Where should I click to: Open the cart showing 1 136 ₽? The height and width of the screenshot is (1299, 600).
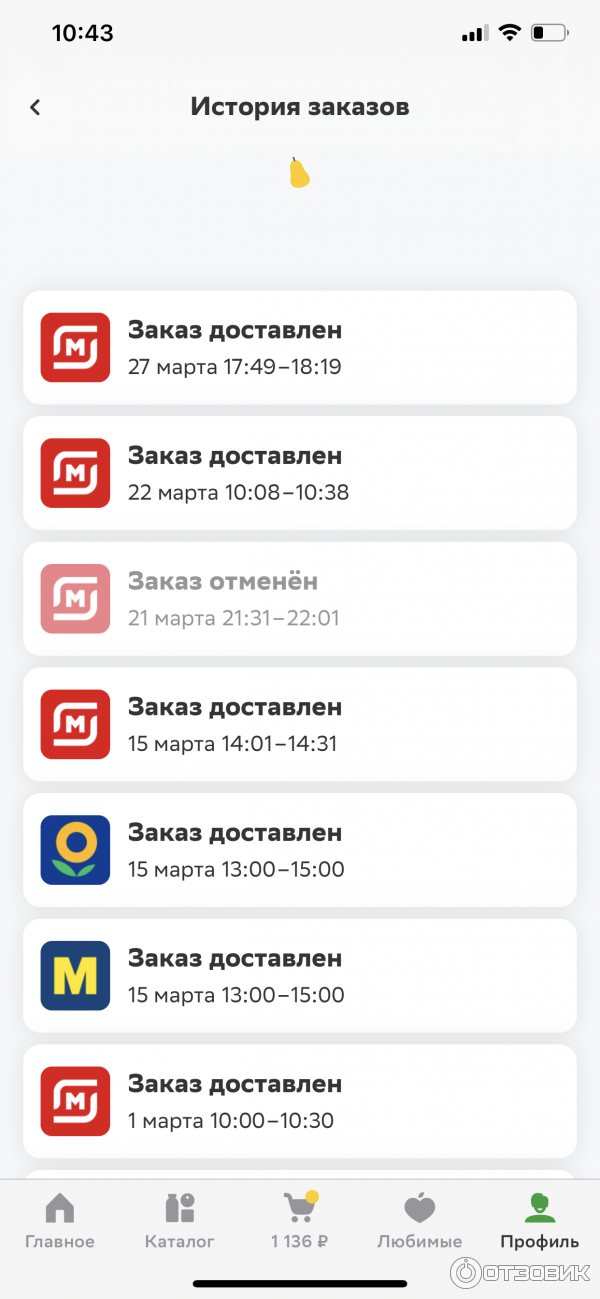pos(300,1221)
